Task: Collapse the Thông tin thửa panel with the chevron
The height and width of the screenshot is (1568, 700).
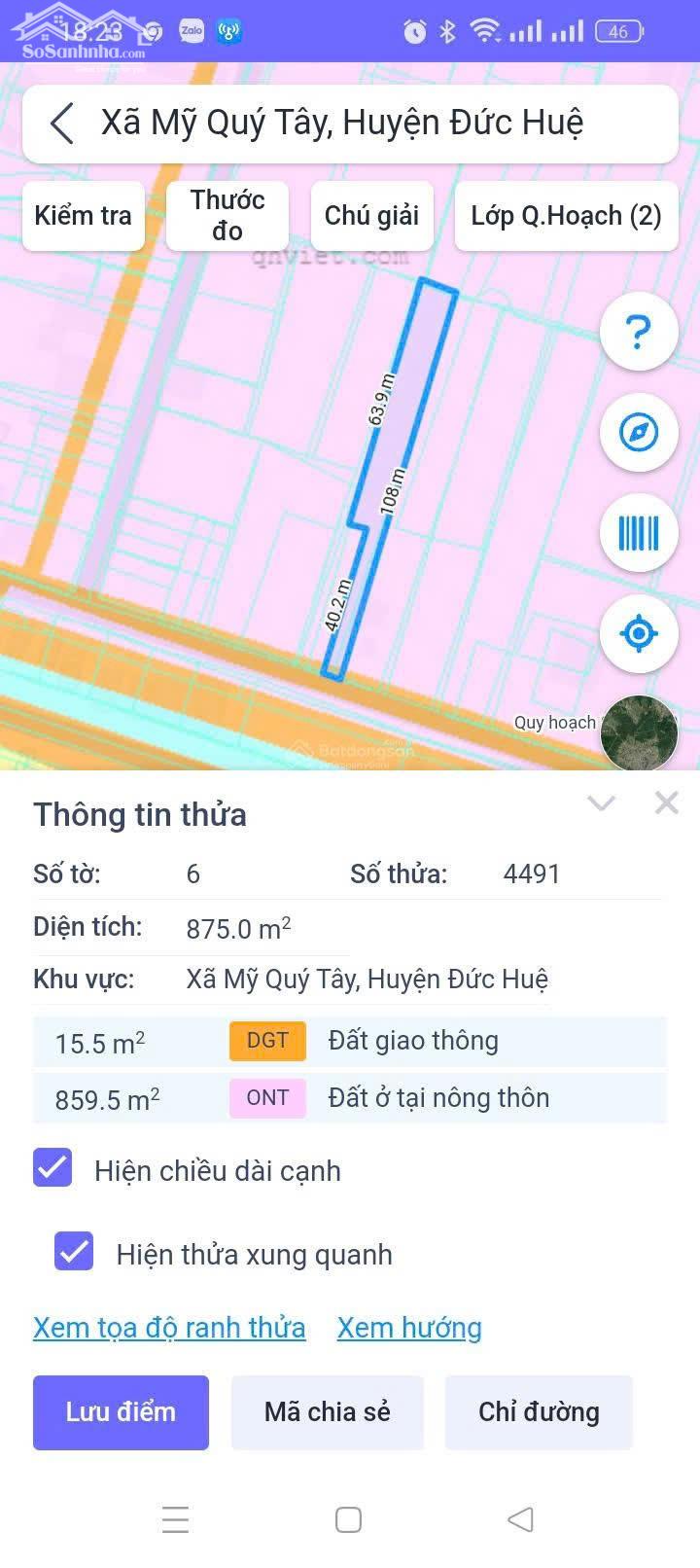Action: [x=602, y=803]
